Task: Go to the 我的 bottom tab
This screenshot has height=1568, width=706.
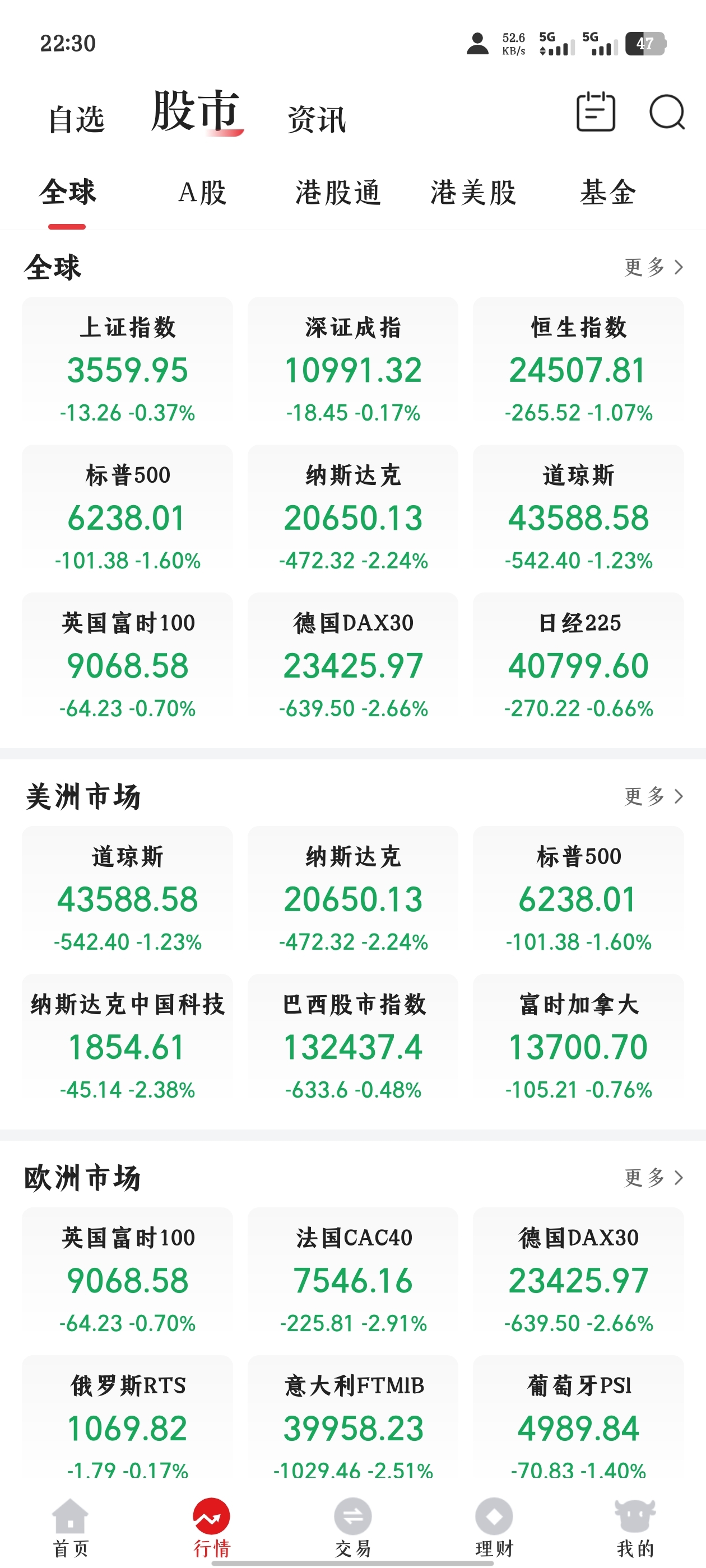Action: 635,1528
